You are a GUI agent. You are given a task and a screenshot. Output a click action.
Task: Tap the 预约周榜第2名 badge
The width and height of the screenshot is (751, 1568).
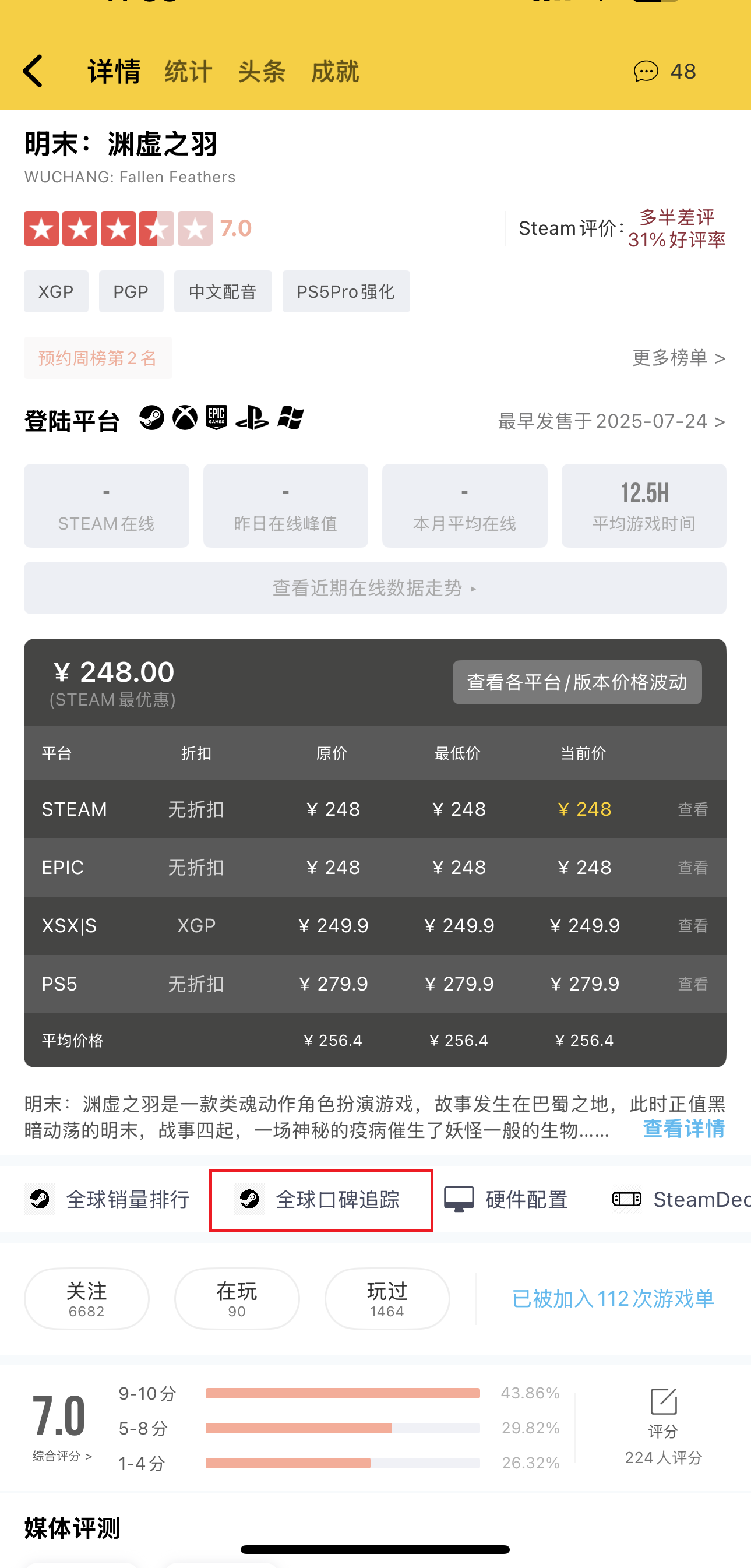[x=98, y=358]
